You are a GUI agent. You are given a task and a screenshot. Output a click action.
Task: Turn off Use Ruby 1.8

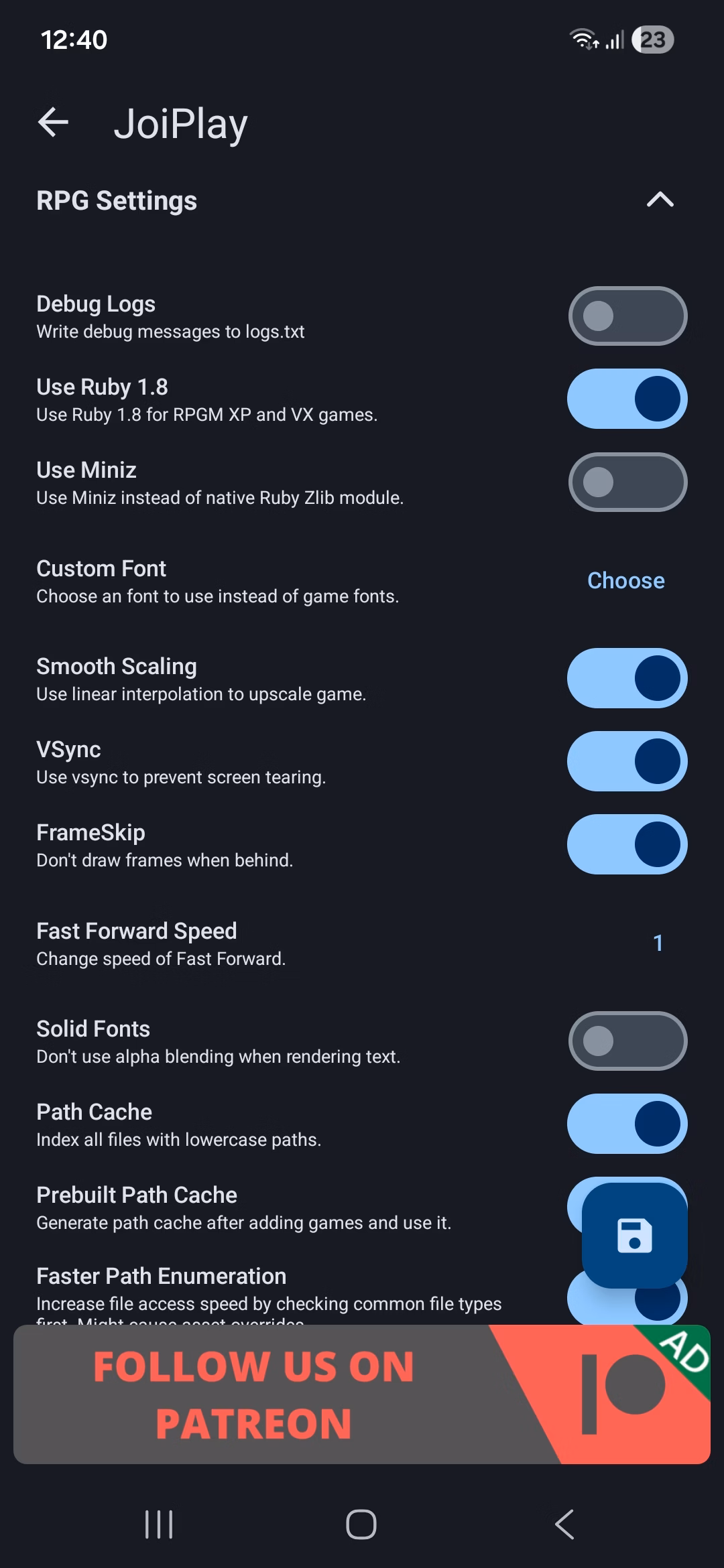(627, 399)
